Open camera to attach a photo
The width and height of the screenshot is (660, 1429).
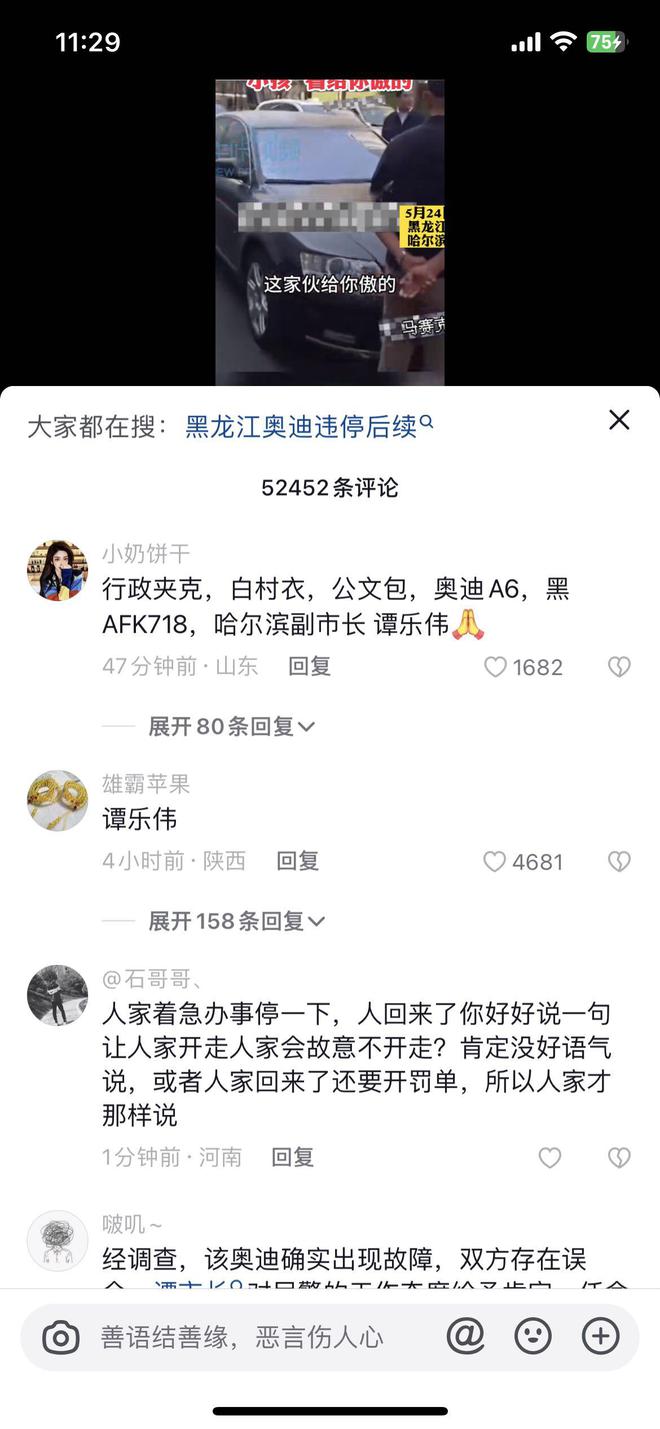point(61,1338)
